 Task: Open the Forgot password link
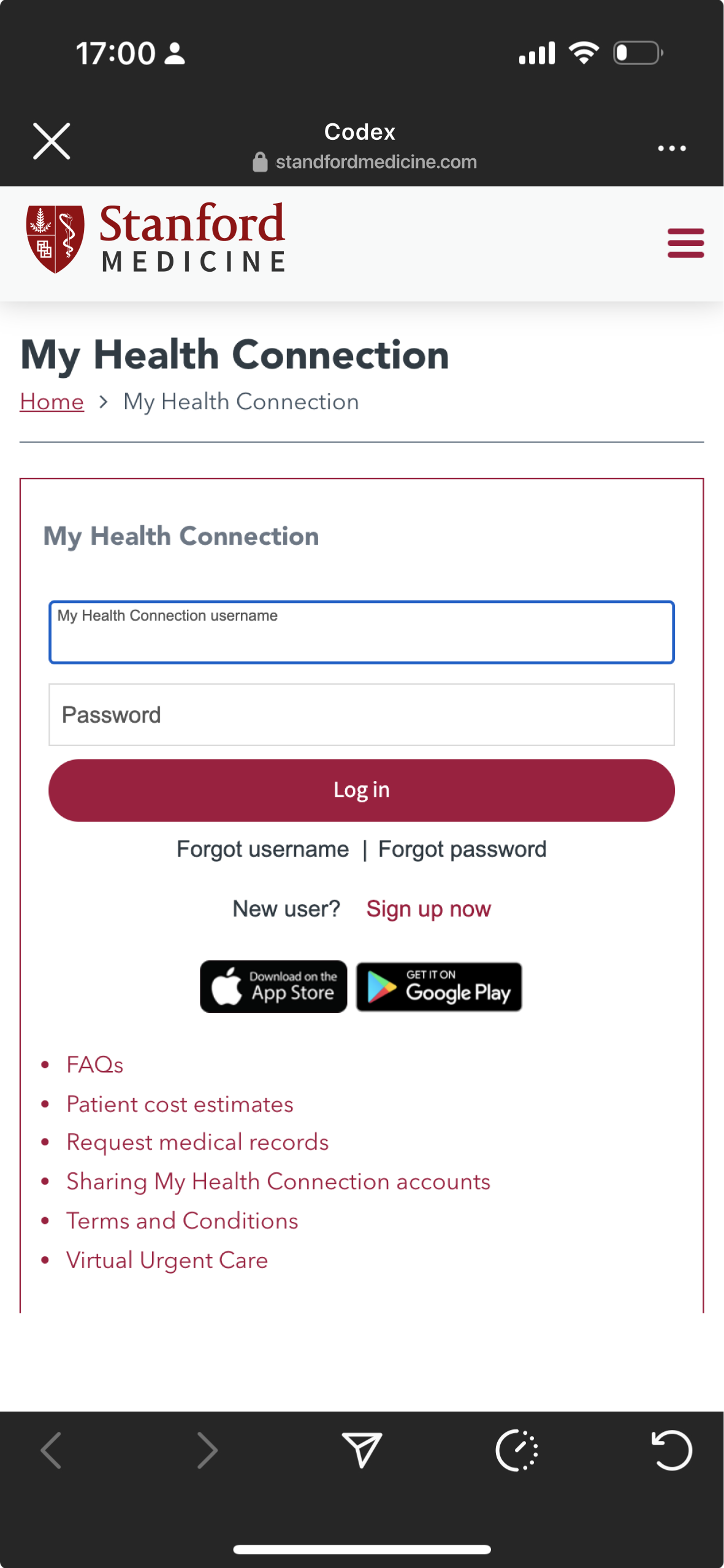tap(462, 850)
